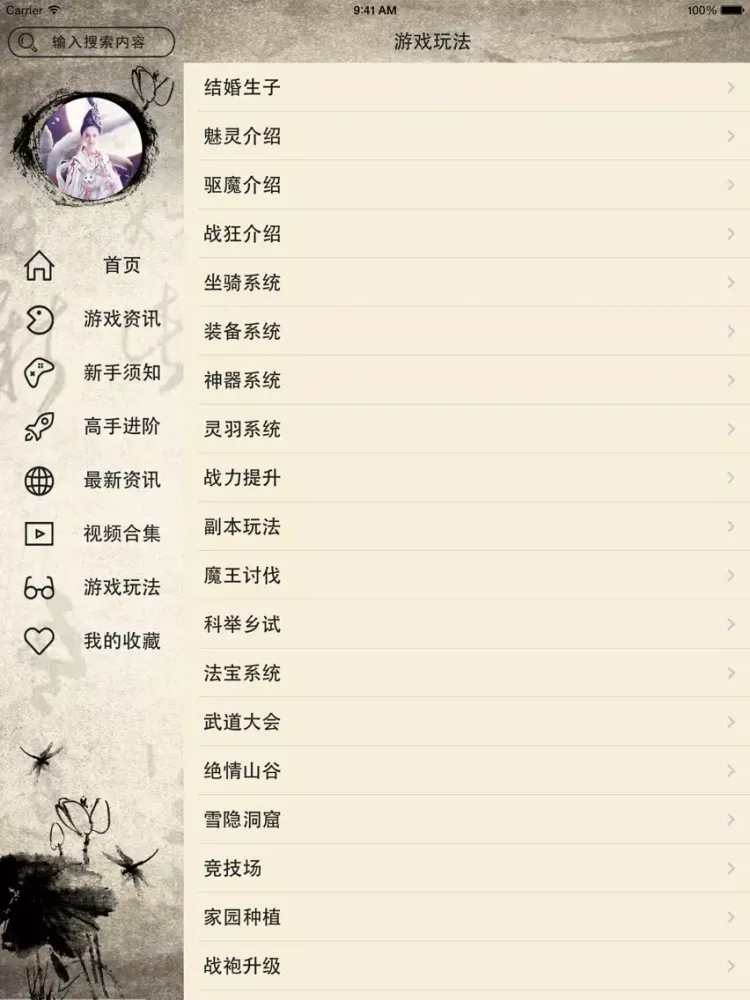This screenshot has width=750, height=1000.
Task: Select the 坐骑系统 row
Action: 466,283
